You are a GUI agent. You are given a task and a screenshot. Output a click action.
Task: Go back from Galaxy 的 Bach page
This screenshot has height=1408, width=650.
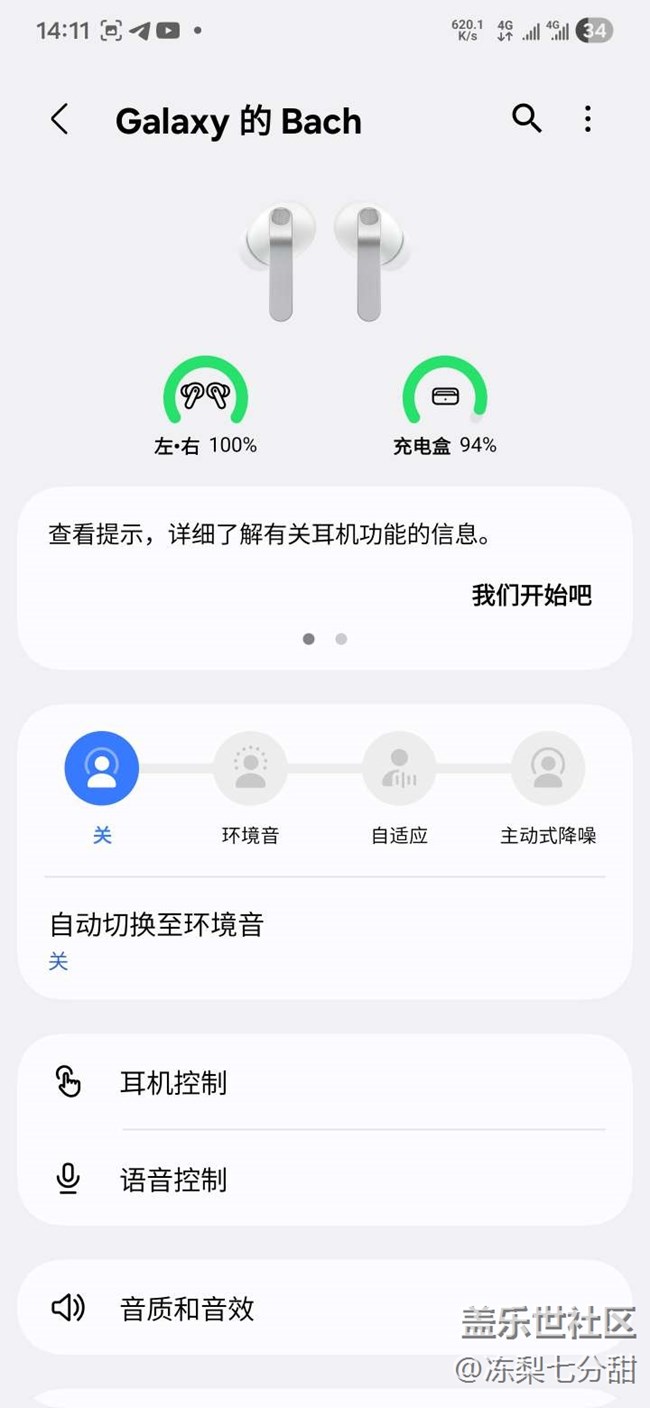(x=60, y=120)
